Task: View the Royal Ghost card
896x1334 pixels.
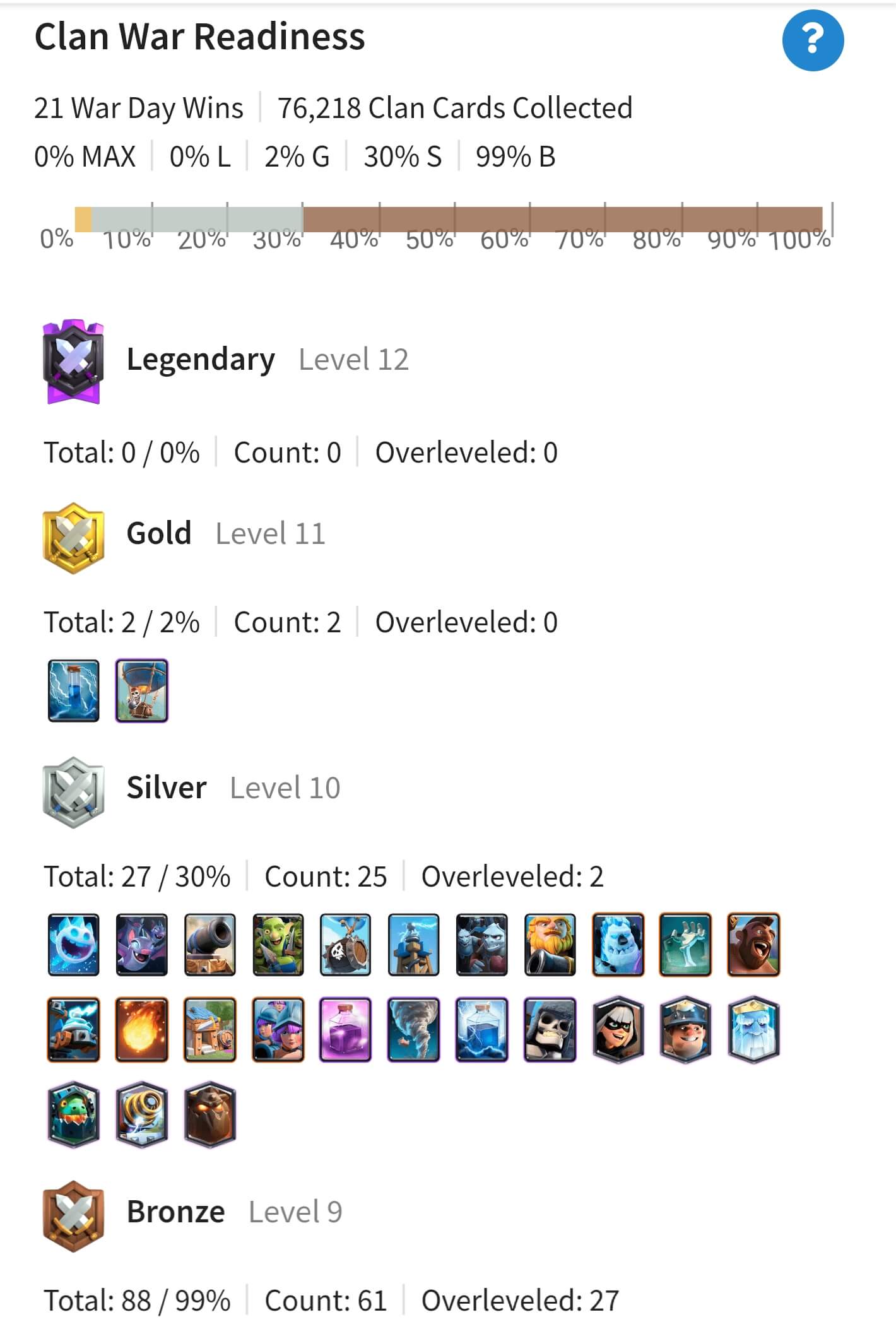Action: tap(753, 1029)
